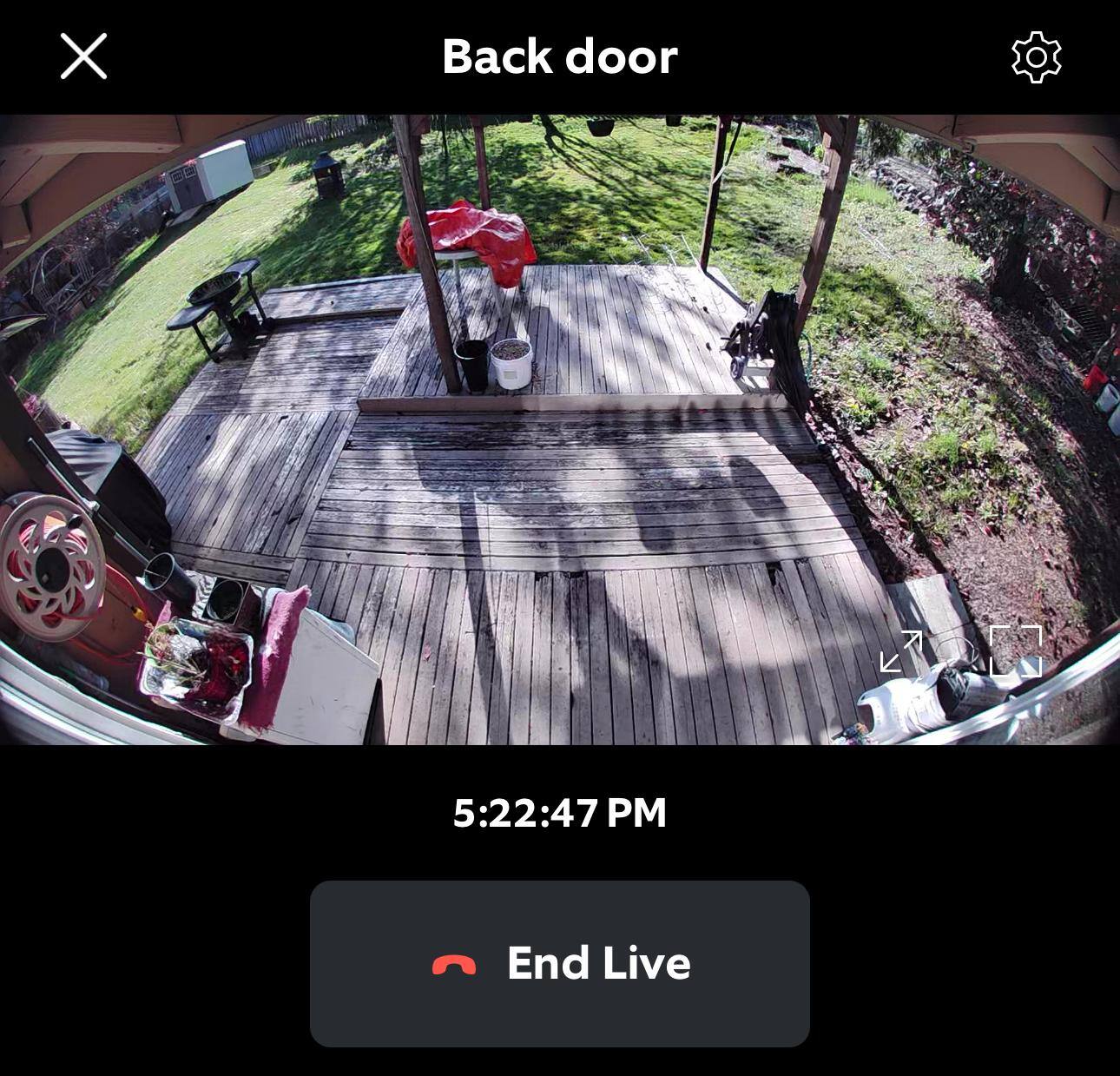Close the Back door live view
Screen dimensions: 1120x1076
click(x=83, y=56)
